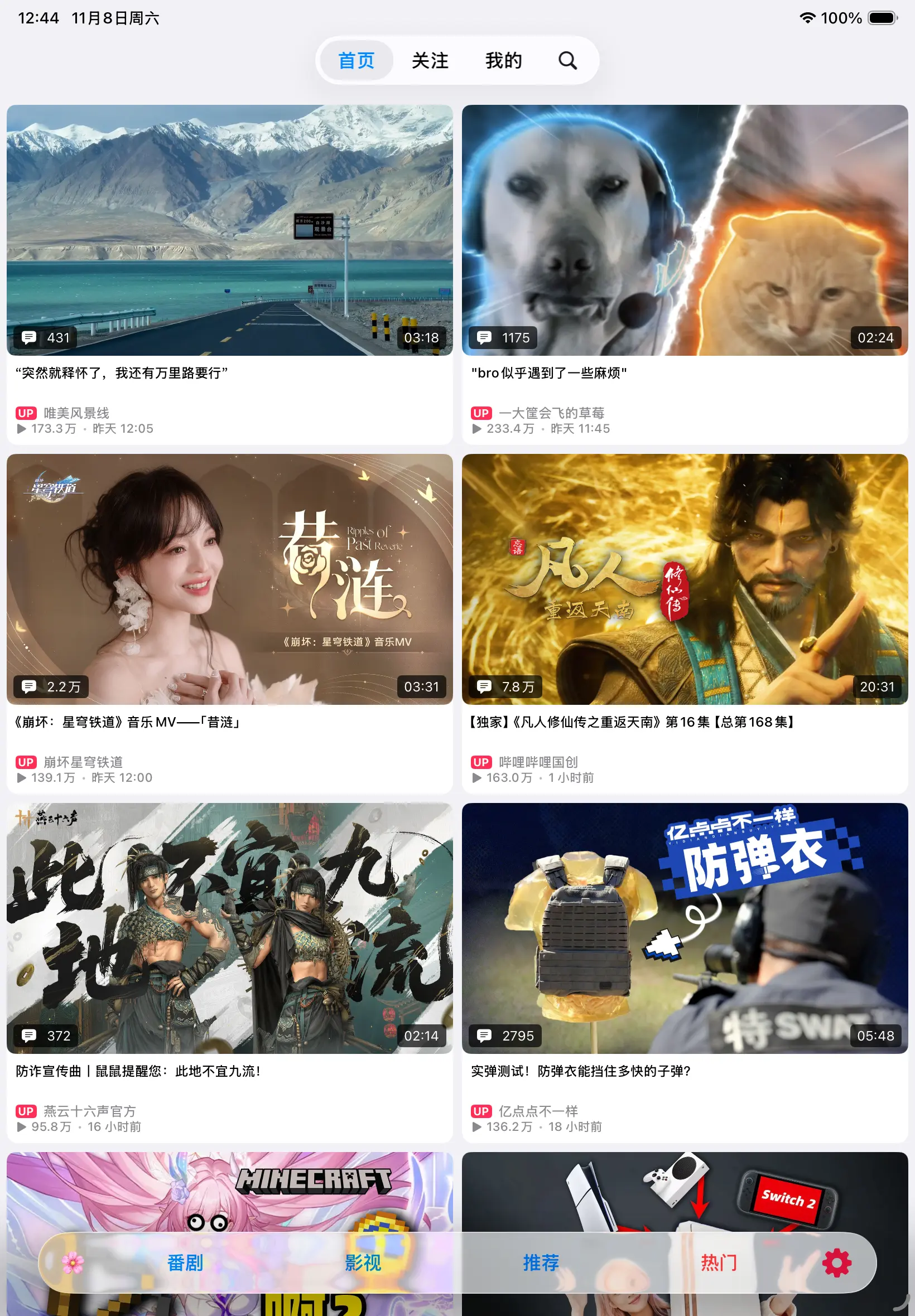Click the comment bubble on the mountain road video
Screen dimensions: 915x1316
coord(30,338)
